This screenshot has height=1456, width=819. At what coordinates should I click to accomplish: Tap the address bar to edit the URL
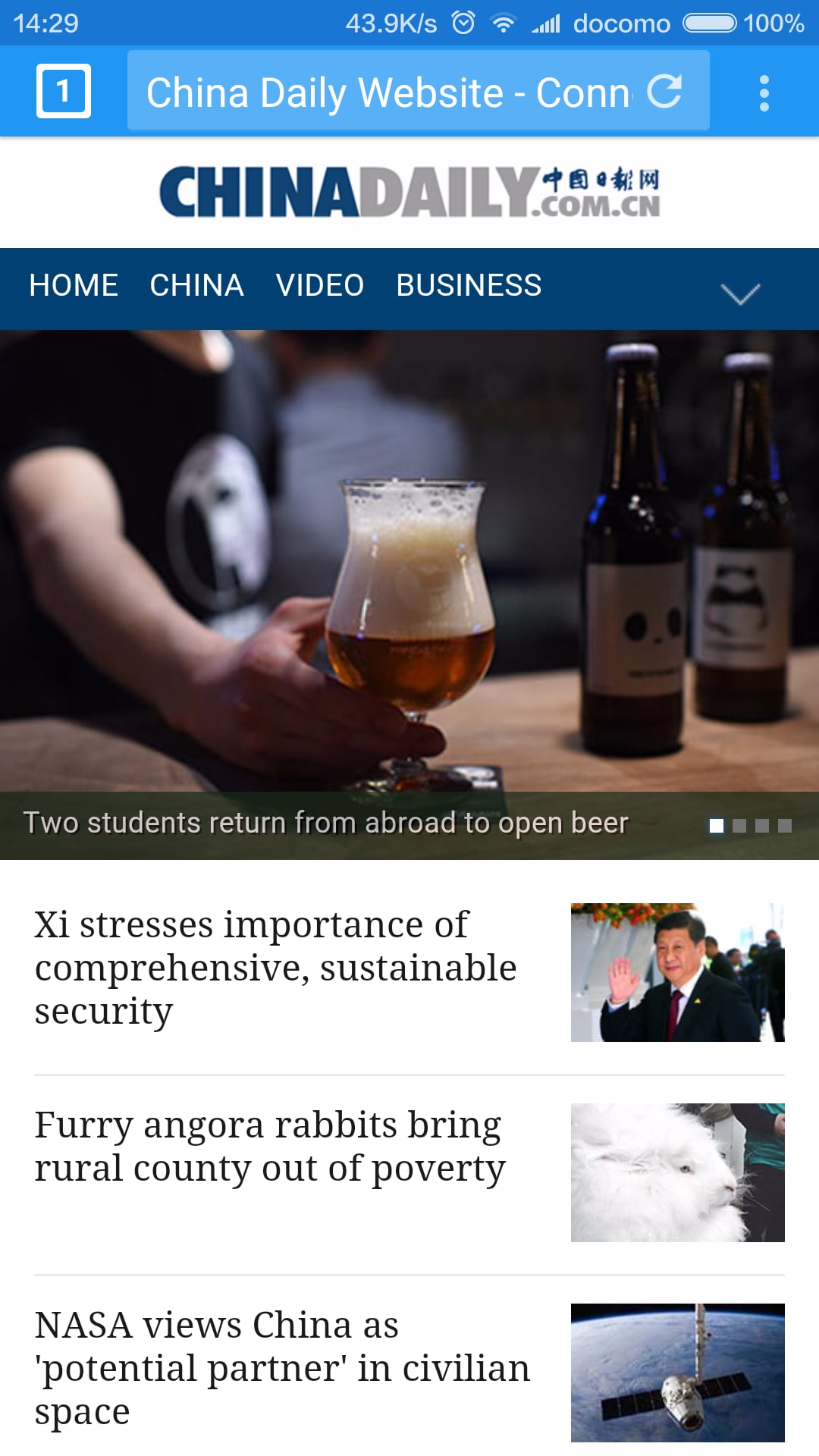379,93
